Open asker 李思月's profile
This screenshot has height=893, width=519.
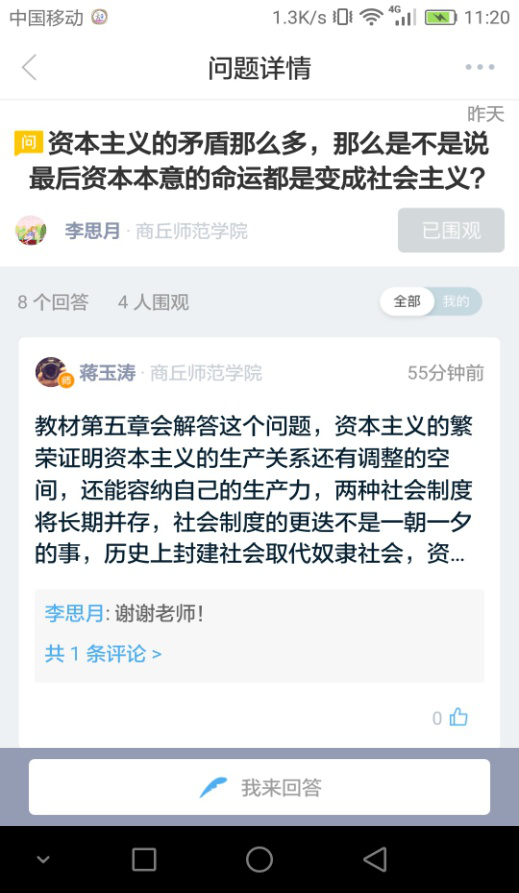tap(92, 231)
